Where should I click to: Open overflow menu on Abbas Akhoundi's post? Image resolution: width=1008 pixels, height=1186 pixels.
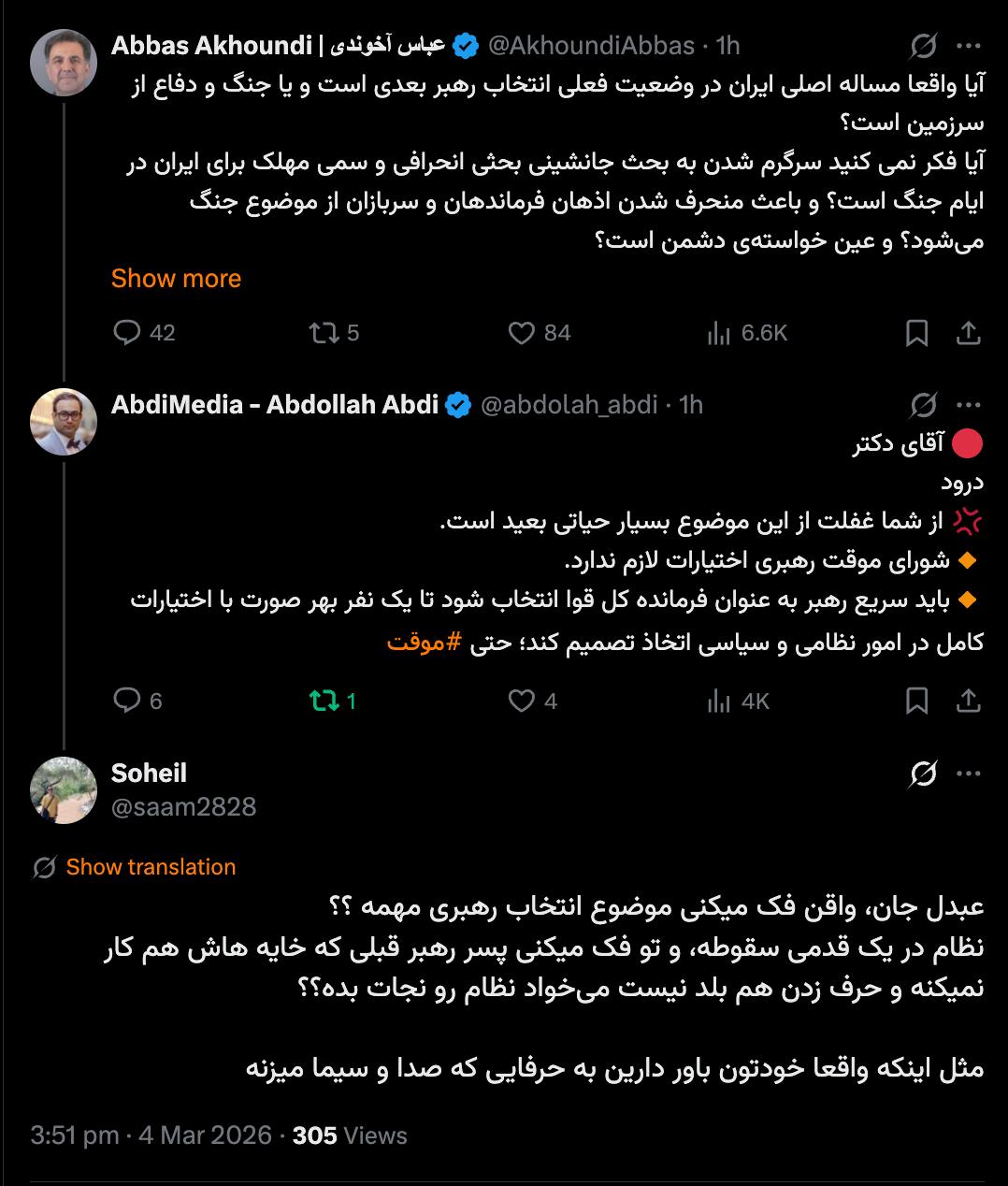[969, 45]
